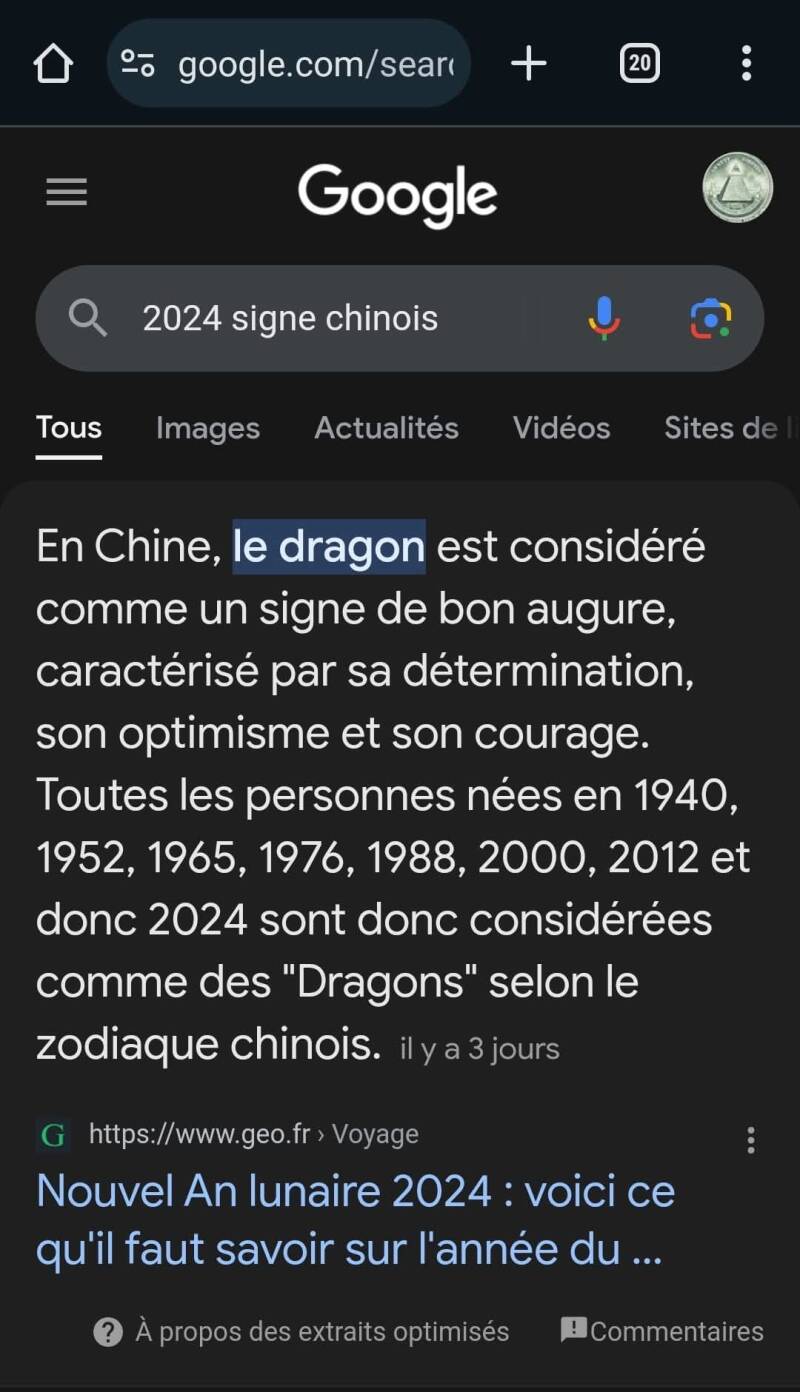Tap the google.com address bar
This screenshot has height=1392, width=800.
pos(300,65)
